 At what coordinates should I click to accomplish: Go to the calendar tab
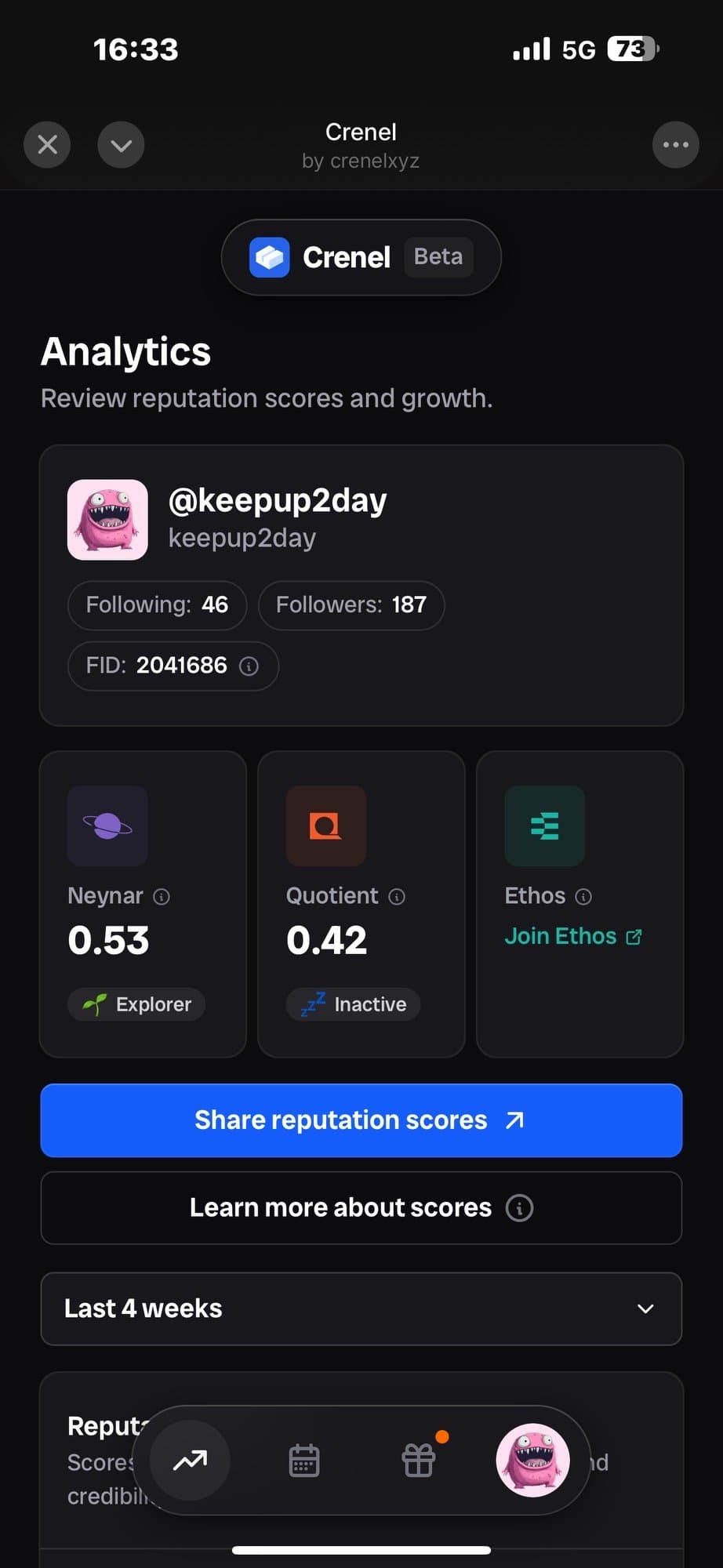click(x=304, y=1461)
